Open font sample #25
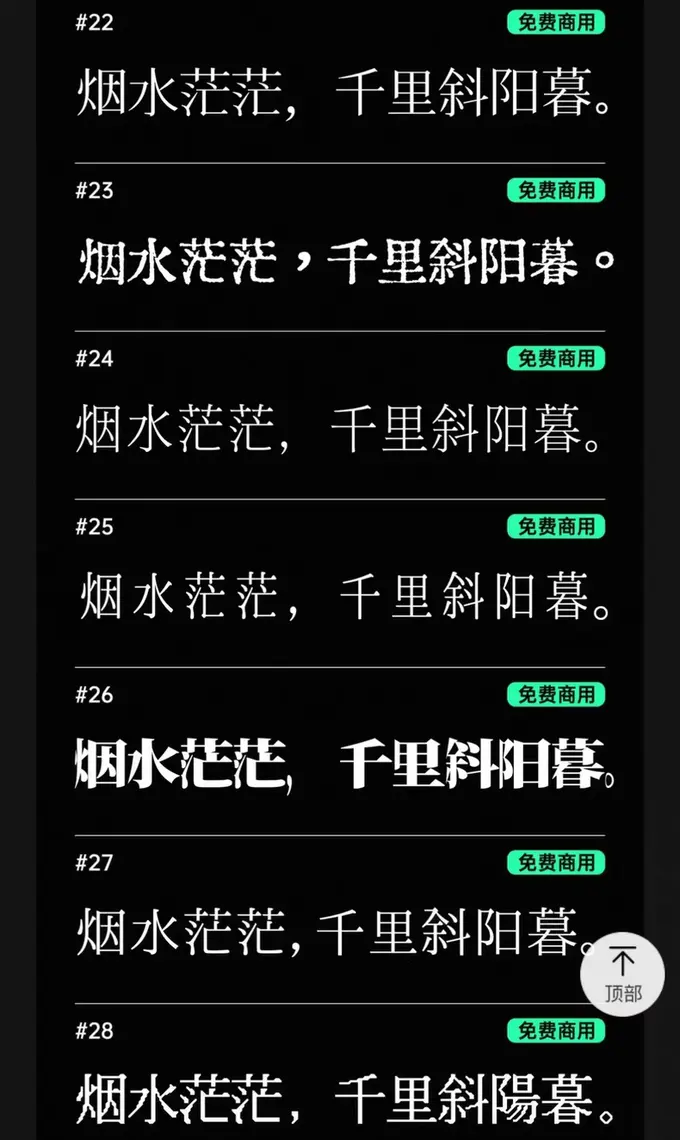This screenshot has width=680, height=1140. (x=340, y=598)
